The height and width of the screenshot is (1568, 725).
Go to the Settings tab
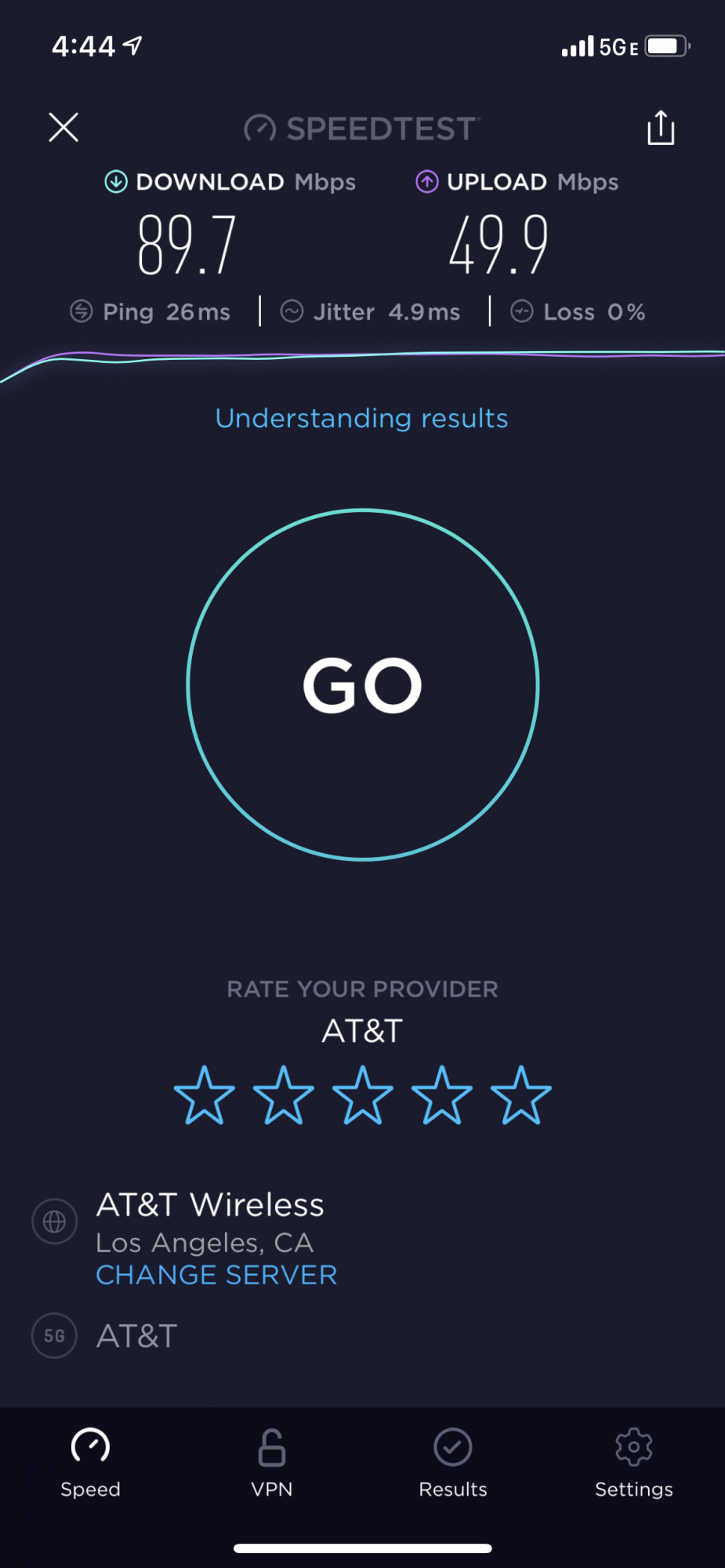(x=633, y=1461)
